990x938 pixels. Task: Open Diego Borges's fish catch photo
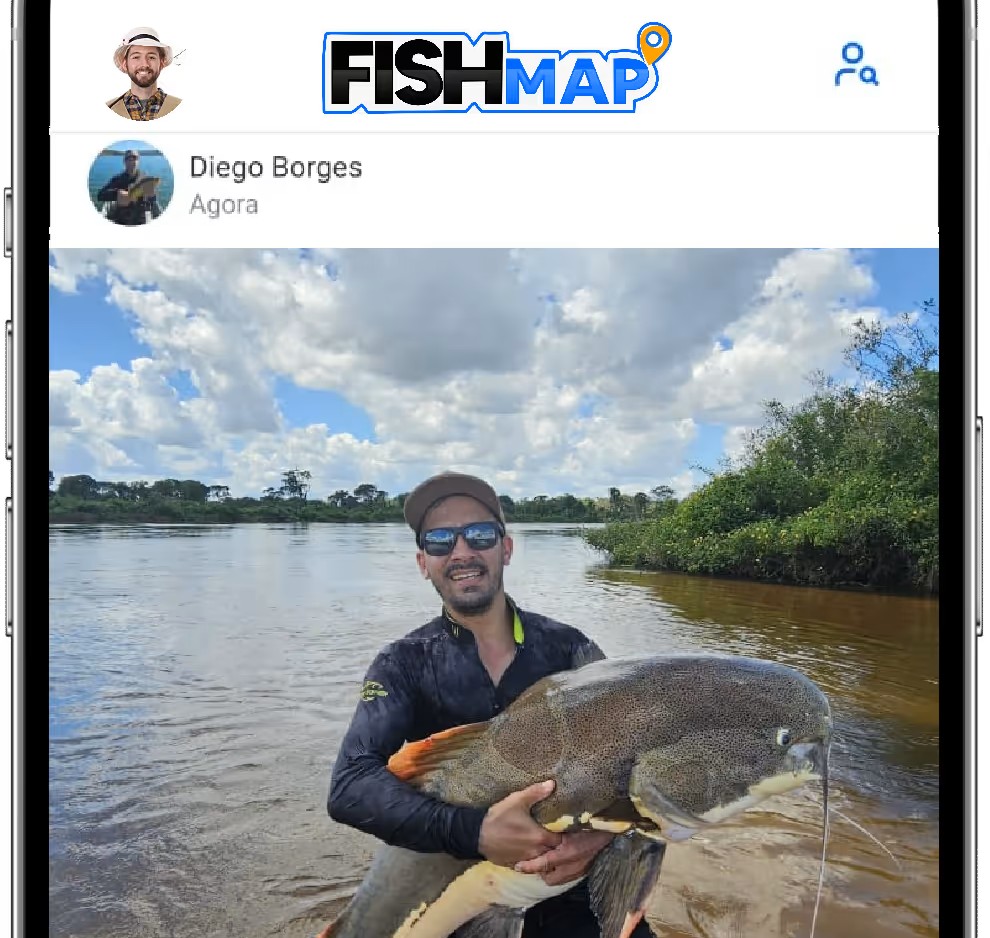[494, 592]
